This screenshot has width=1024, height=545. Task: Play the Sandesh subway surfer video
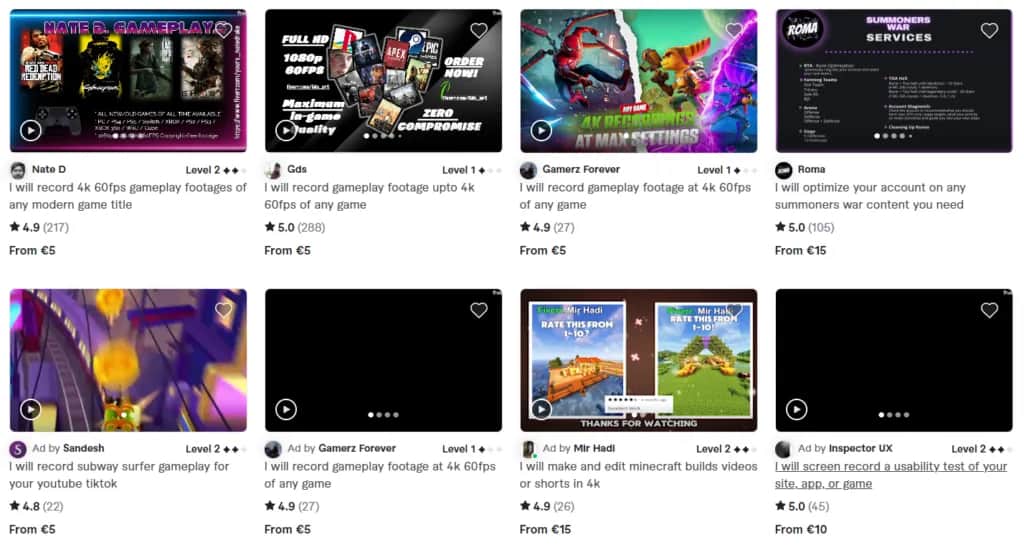coord(31,409)
